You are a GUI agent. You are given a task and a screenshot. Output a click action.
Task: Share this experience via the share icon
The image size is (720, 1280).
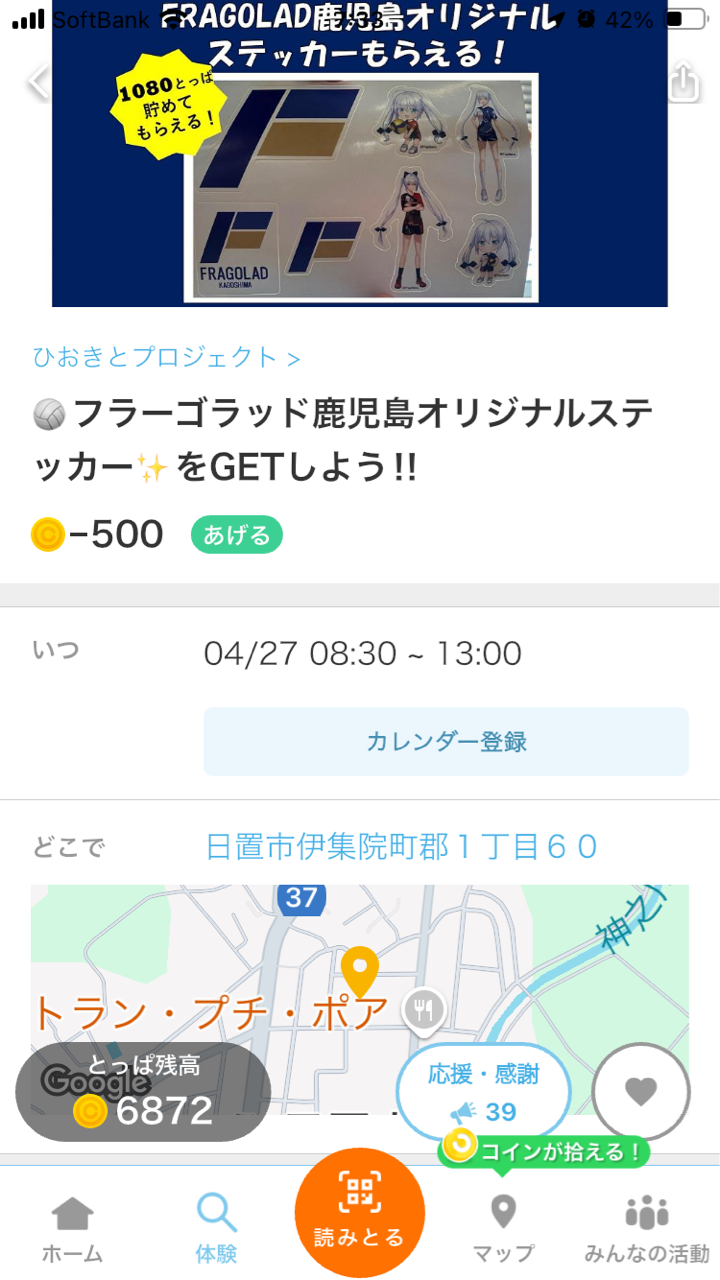tap(683, 82)
